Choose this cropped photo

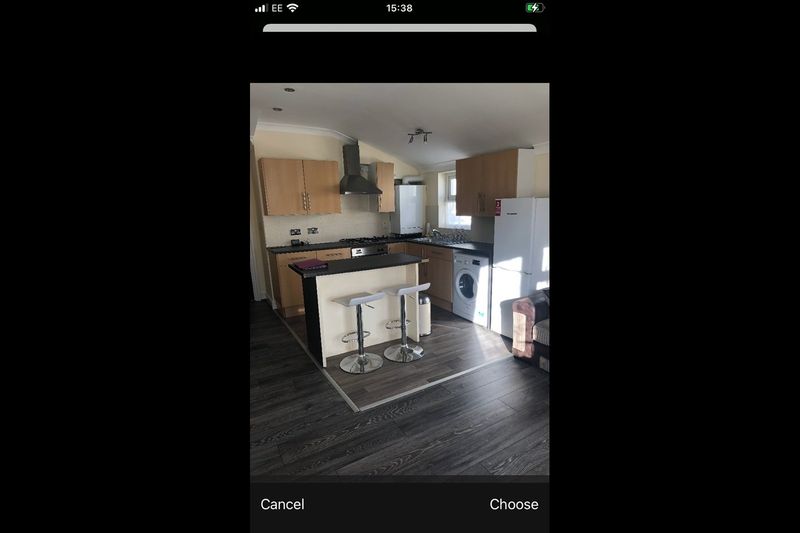pos(513,504)
